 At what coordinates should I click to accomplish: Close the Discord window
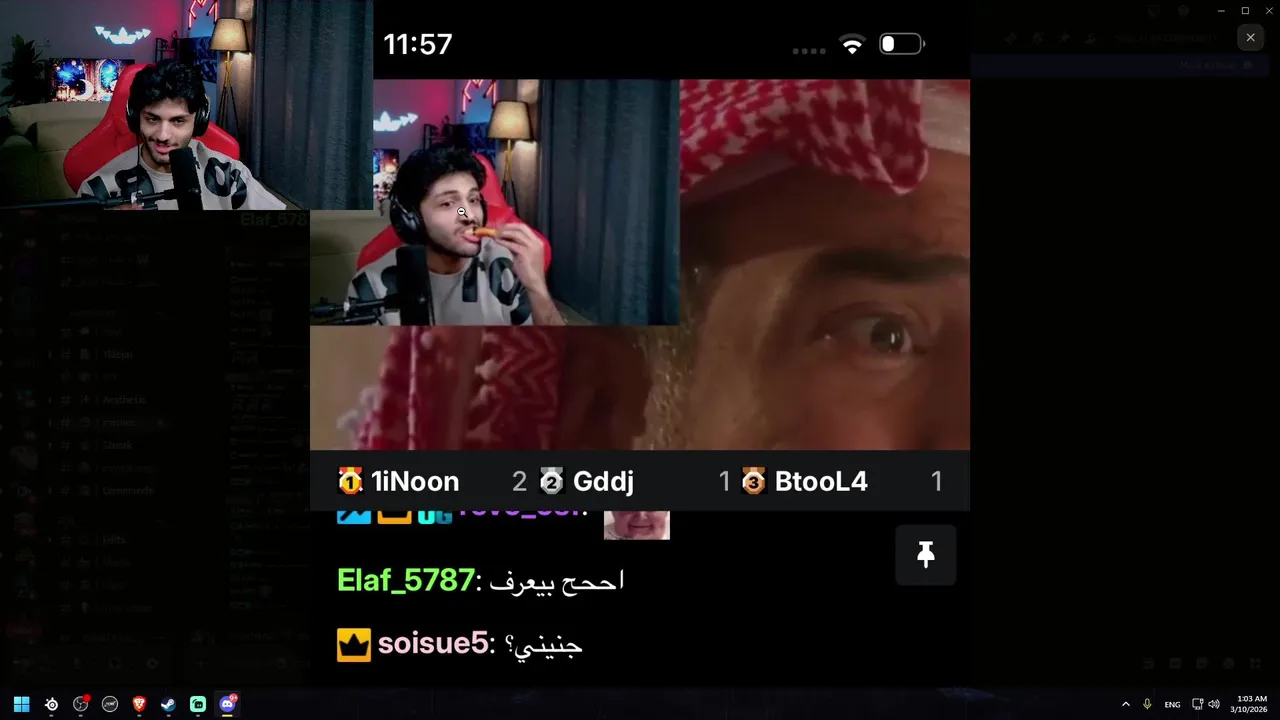(x=1269, y=10)
